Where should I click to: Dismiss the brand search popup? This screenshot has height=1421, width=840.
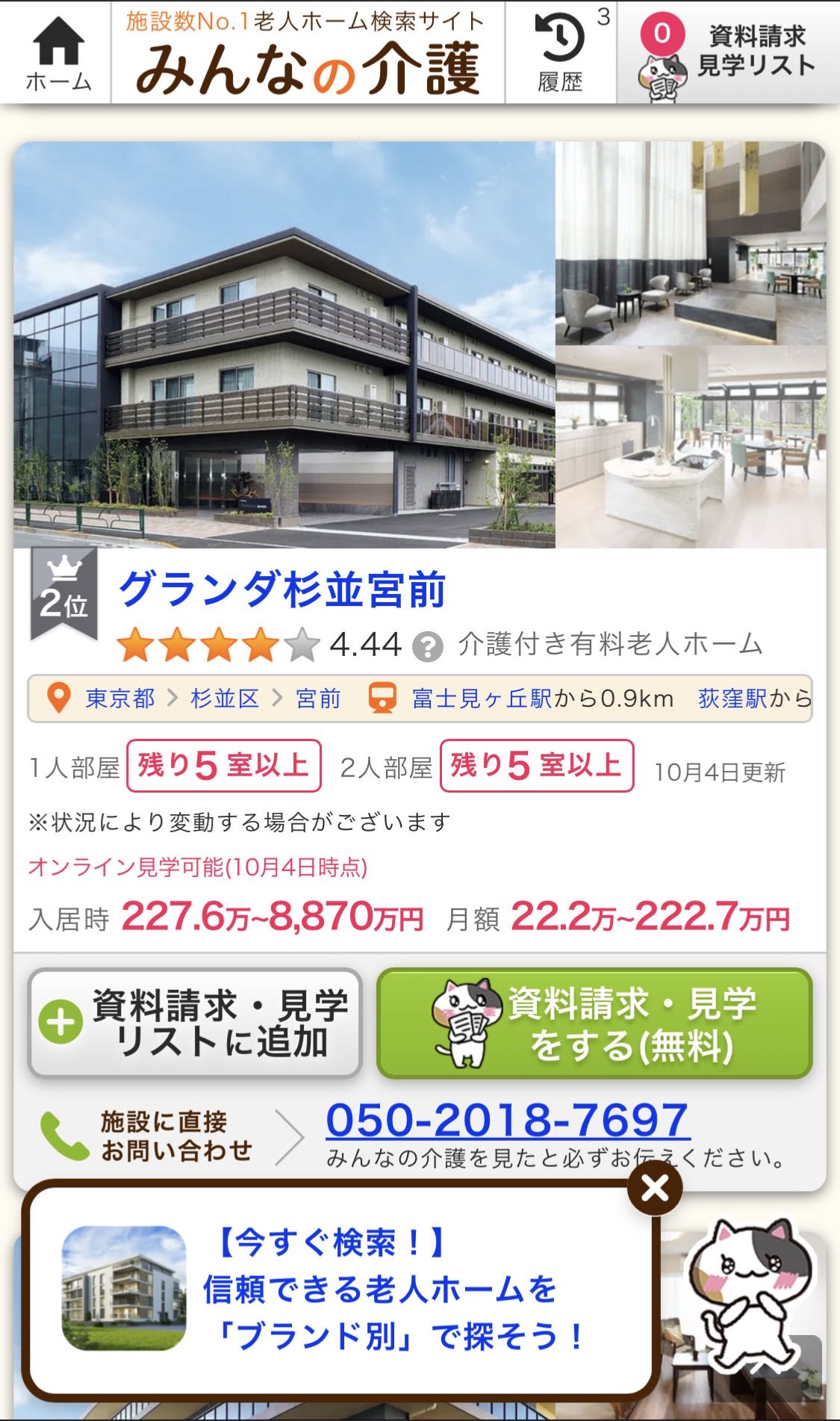pyautogui.click(x=655, y=1187)
